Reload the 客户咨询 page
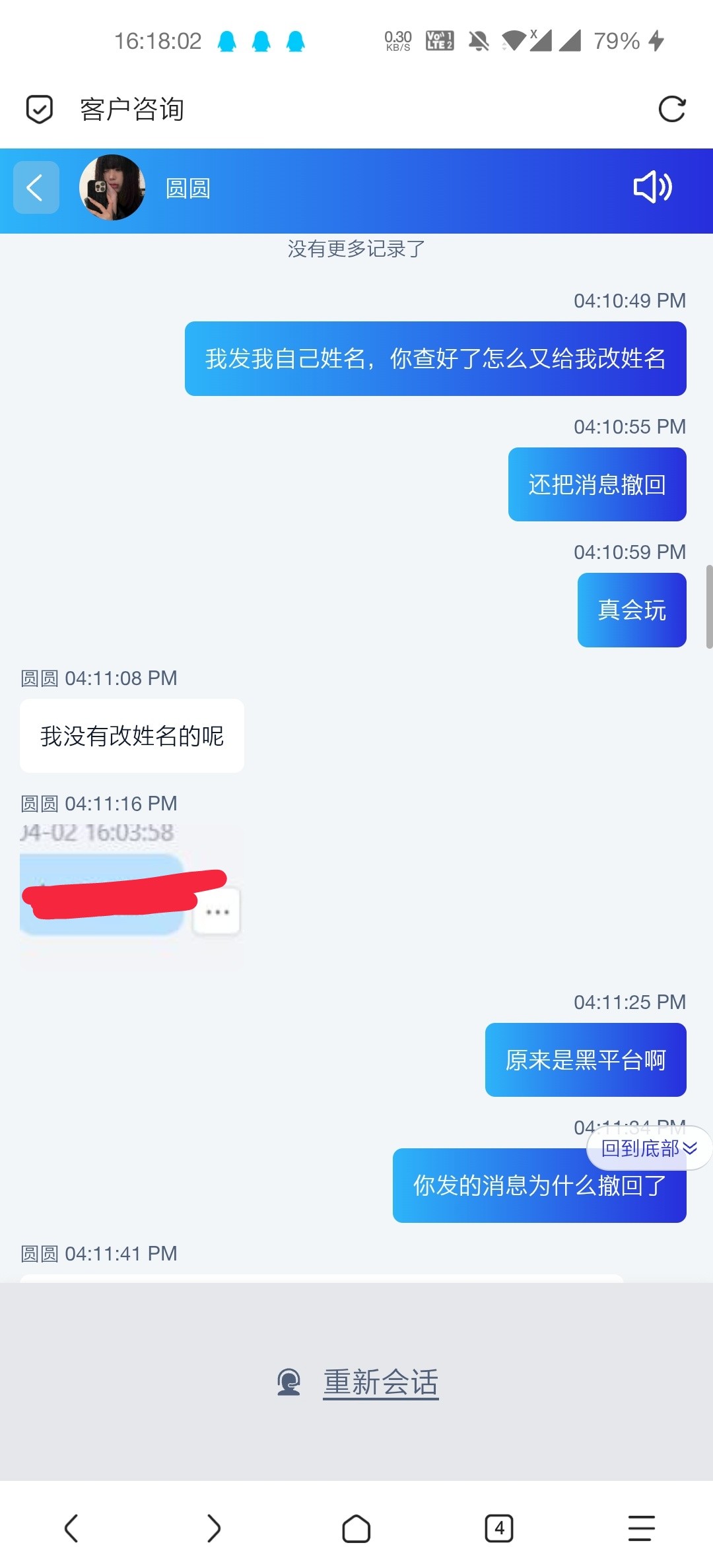Viewport: 713px width, 1568px height. 672,110
